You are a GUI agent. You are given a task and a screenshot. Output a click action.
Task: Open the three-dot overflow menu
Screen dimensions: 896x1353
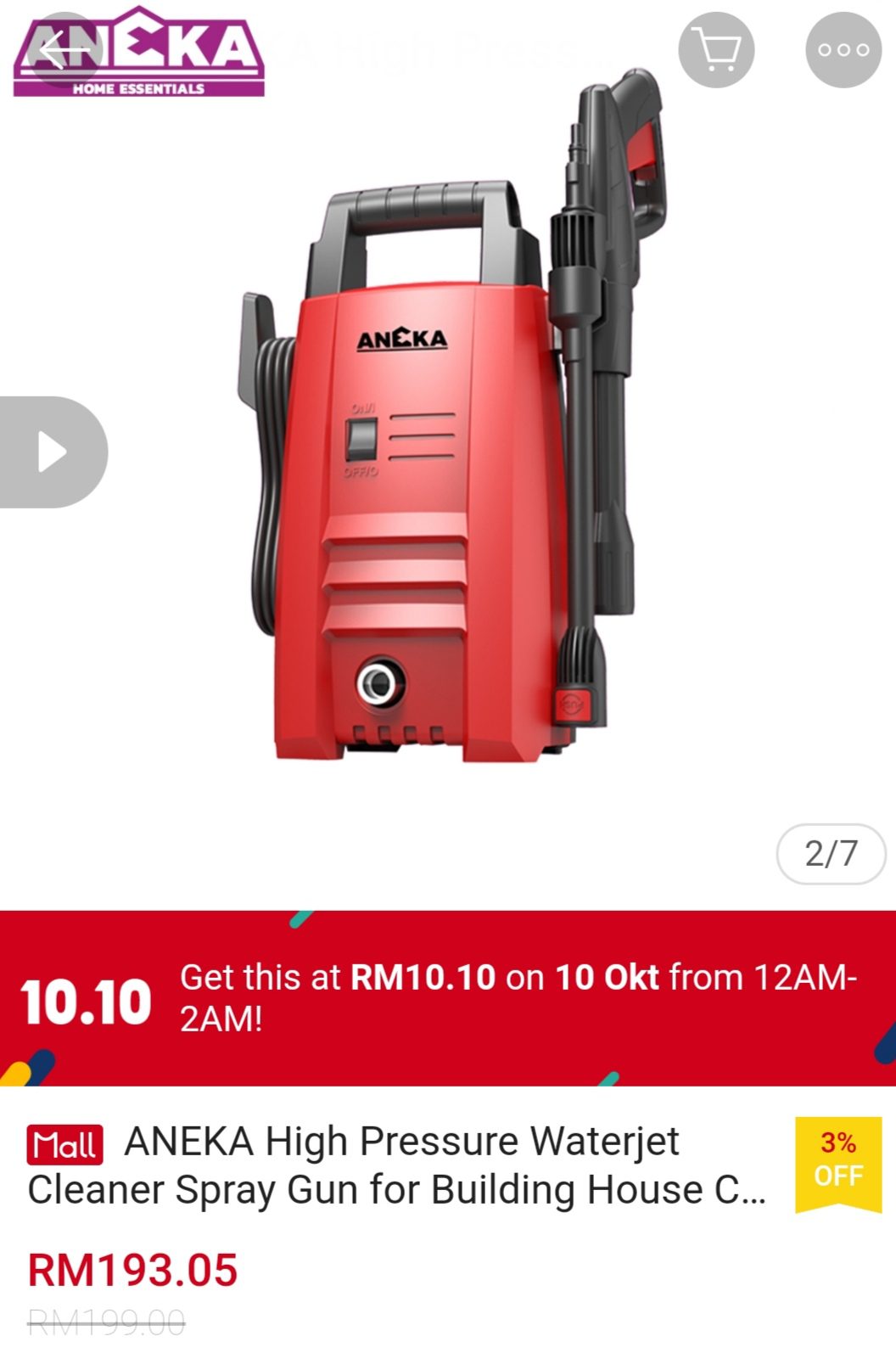(843, 50)
